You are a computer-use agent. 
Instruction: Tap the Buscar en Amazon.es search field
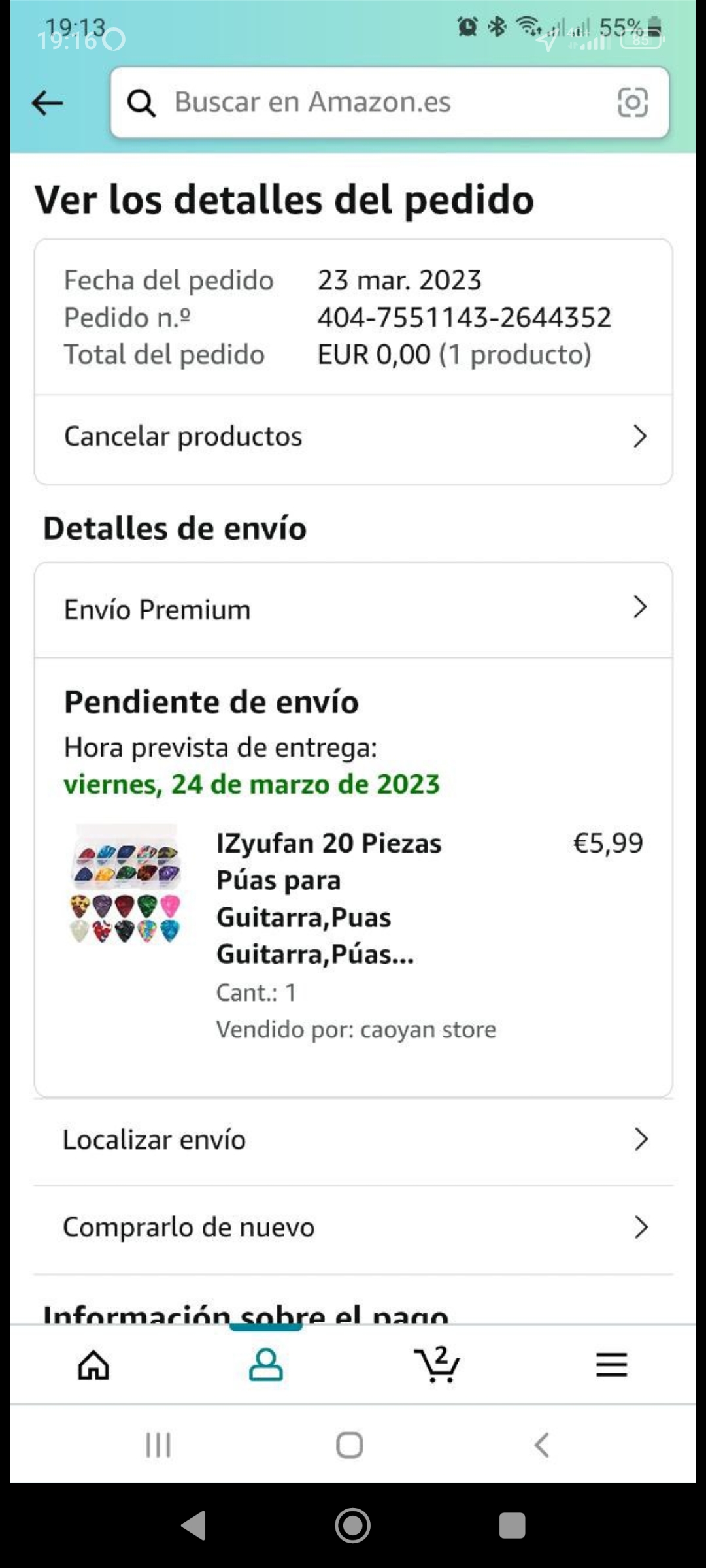pos(366,103)
